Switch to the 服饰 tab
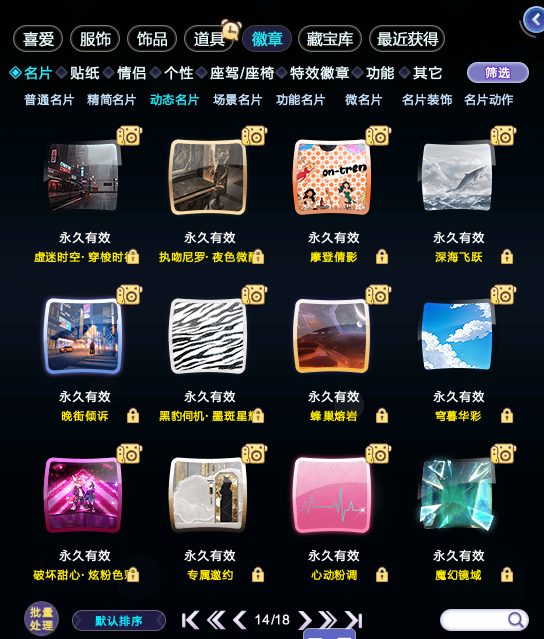Viewport: 544px width, 639px height. click(x=95, y=39)
